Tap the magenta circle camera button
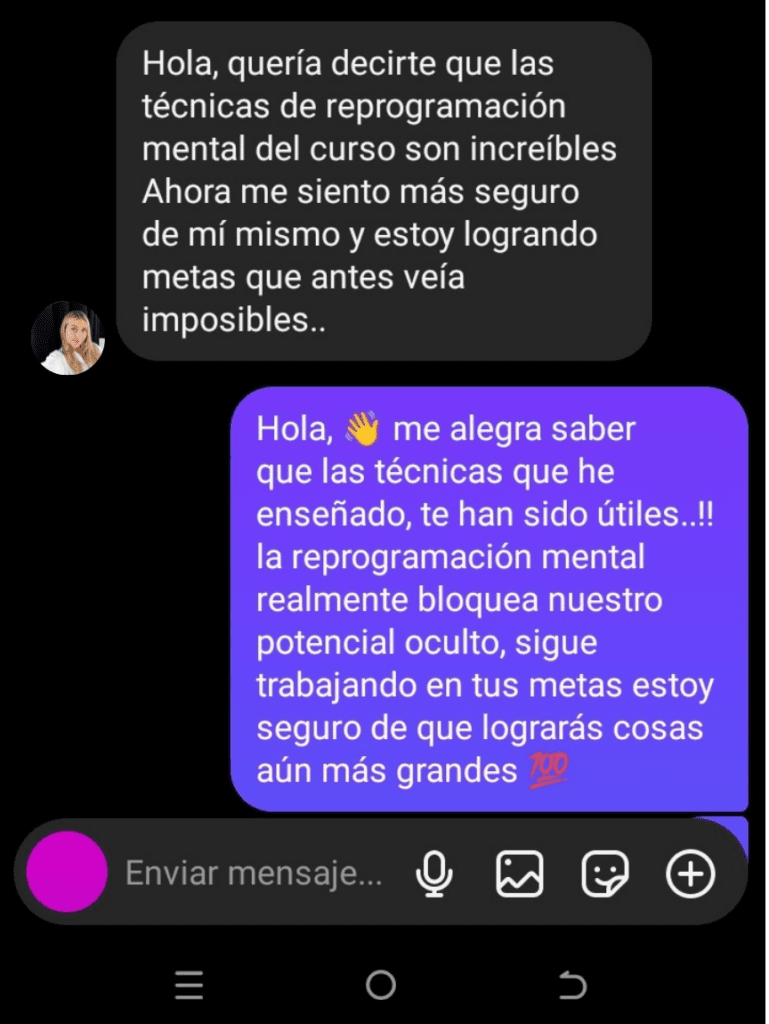The image size is (769, 1024). [x=67, y=872]
